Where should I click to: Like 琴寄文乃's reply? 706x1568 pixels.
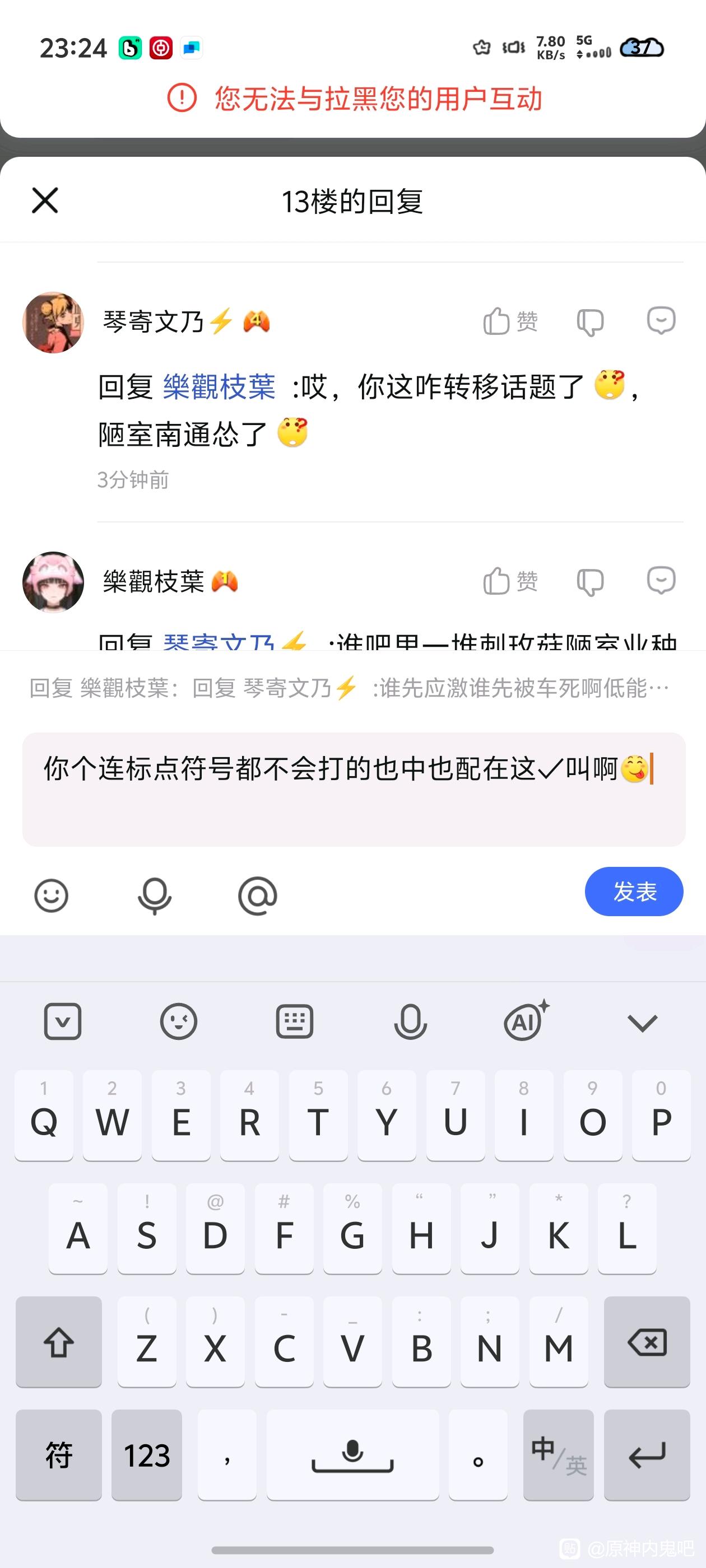click(x=510, y=321)
